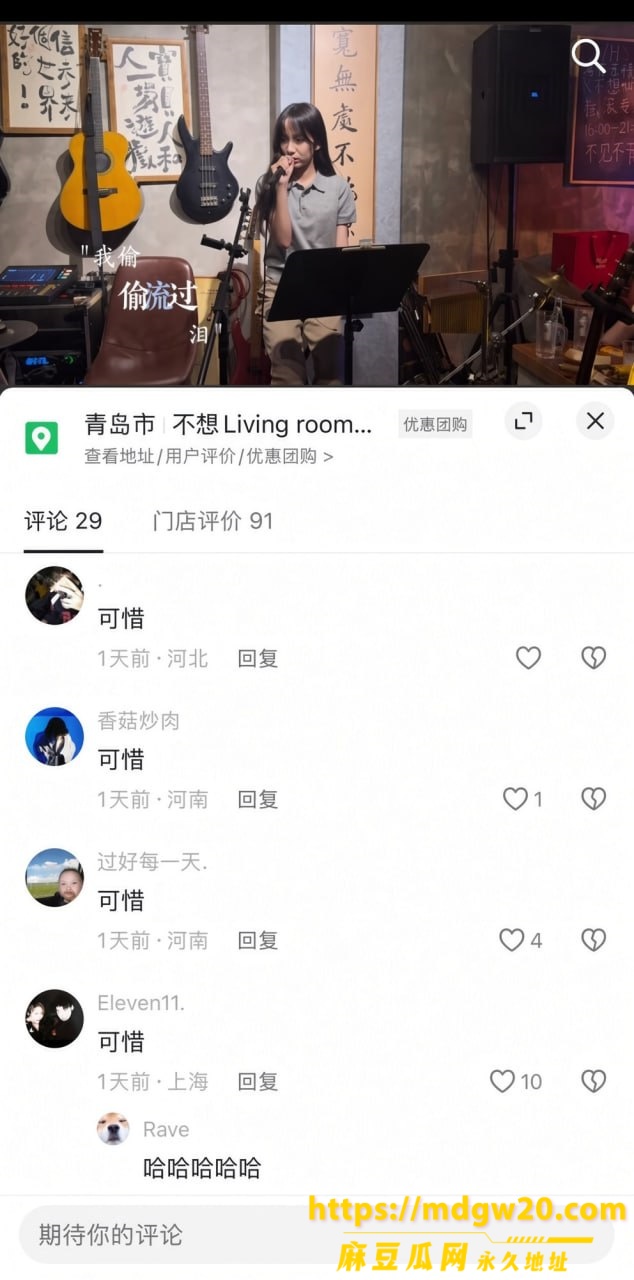The width and height of the screenshot is (634, 1280).
Task: Dislike the comment from 过好每一天.
Action: (x=594, y=940)
